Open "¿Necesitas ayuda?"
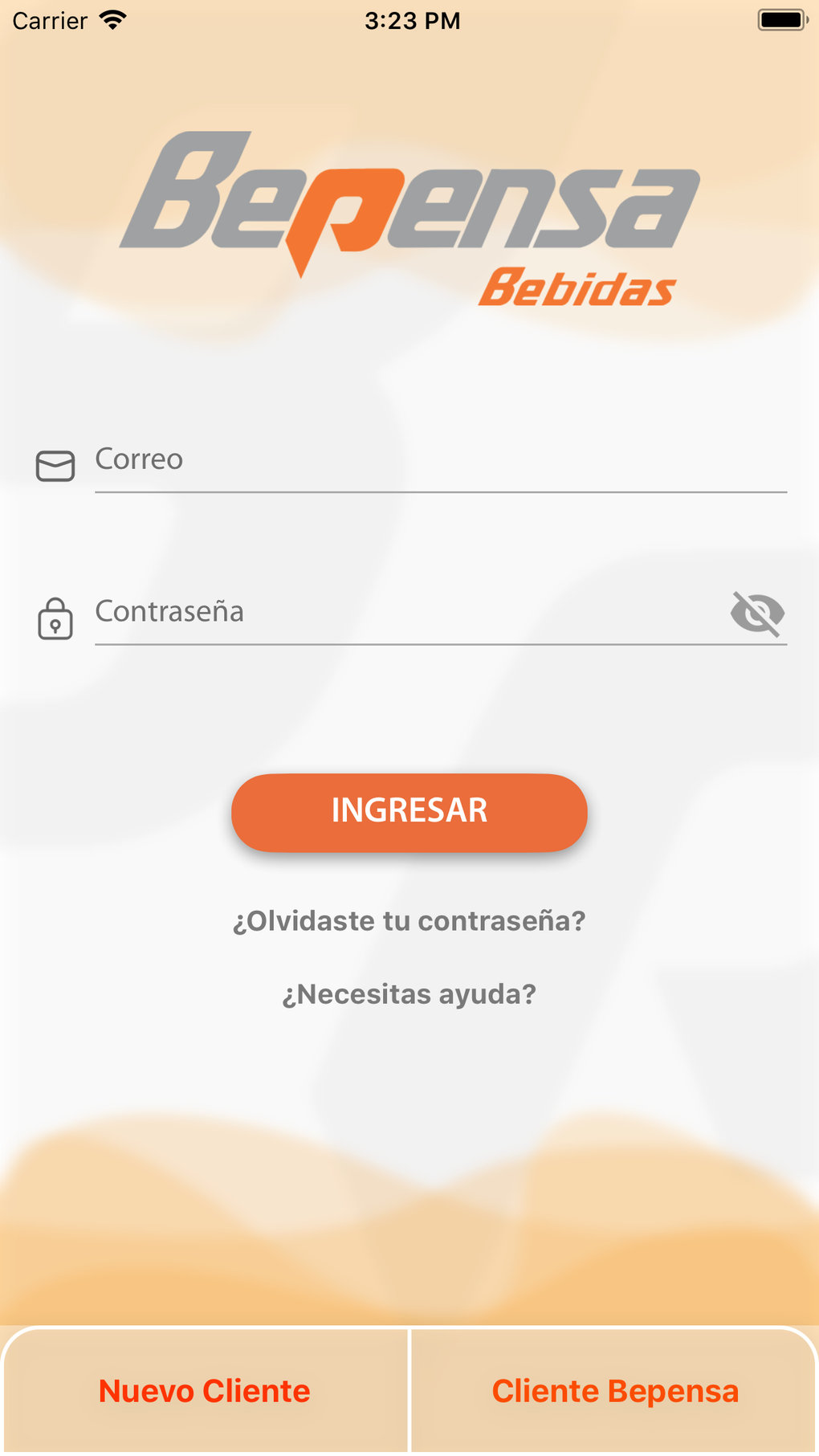819x1456 pixels. click(409, 994)
